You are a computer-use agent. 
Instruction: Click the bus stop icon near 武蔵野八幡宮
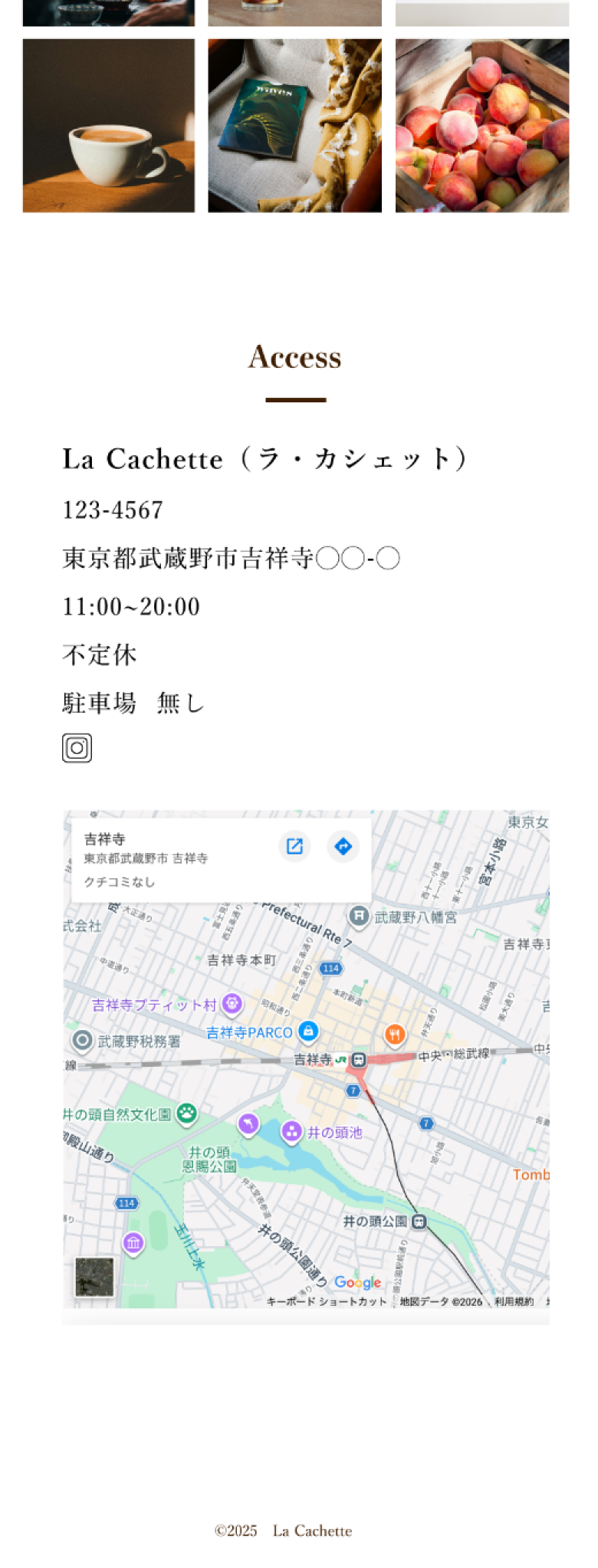click(x=357, y=915)
